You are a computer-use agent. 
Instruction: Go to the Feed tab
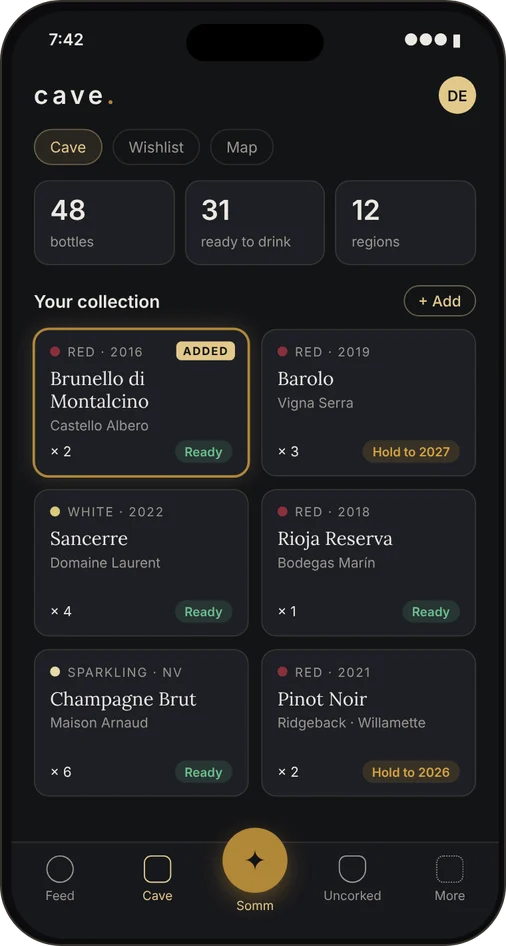click(x=60, y=878)
